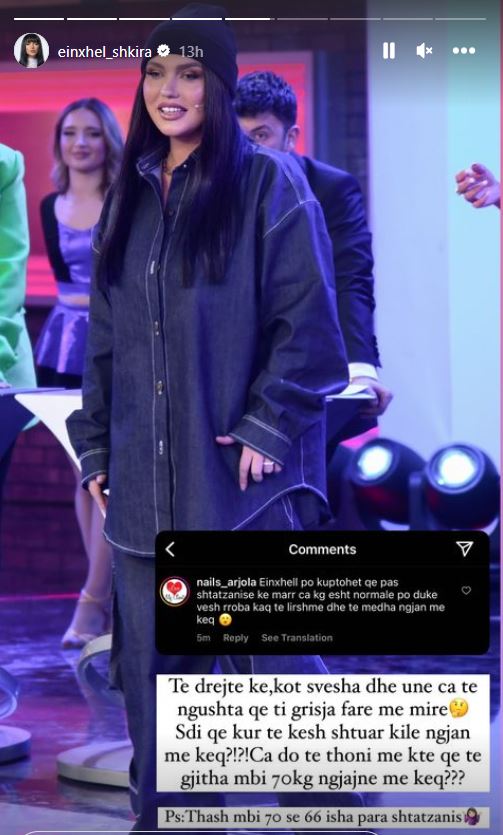Screen dimensions: 503x835
Task: Open einxhel_shkira's profile picture
Action: tap(31, 51)
